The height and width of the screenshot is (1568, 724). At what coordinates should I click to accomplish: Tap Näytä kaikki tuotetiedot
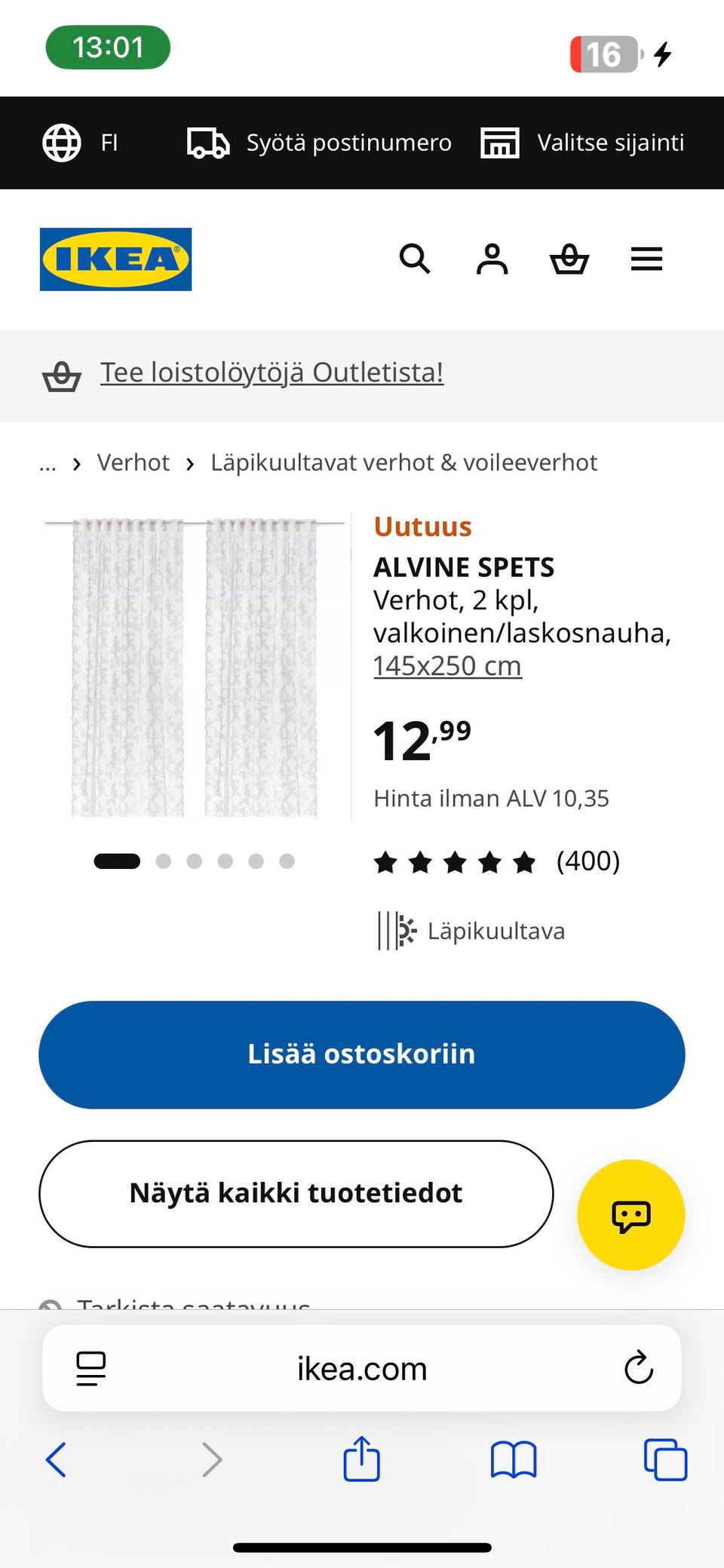(296, 1193)
